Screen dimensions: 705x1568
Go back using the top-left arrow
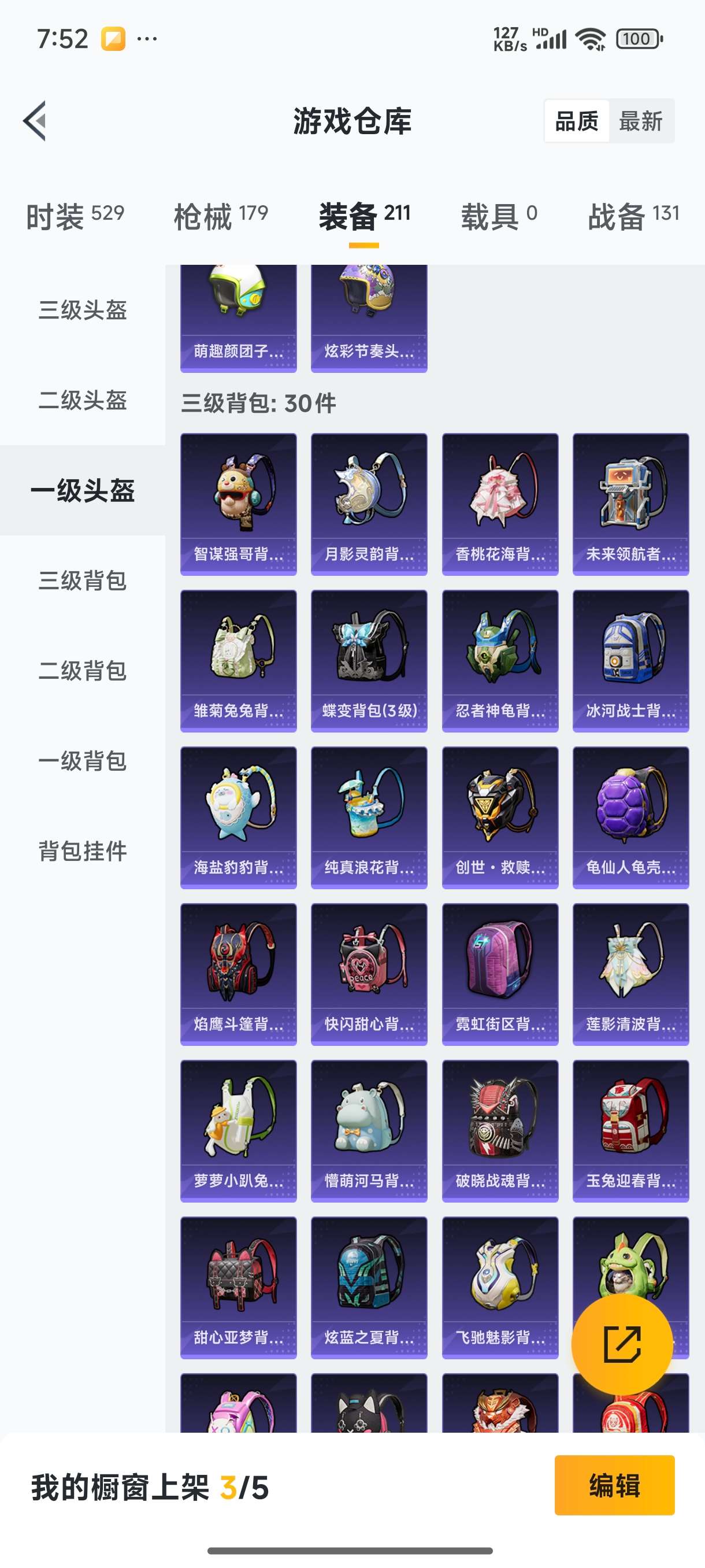coord(35,120)
